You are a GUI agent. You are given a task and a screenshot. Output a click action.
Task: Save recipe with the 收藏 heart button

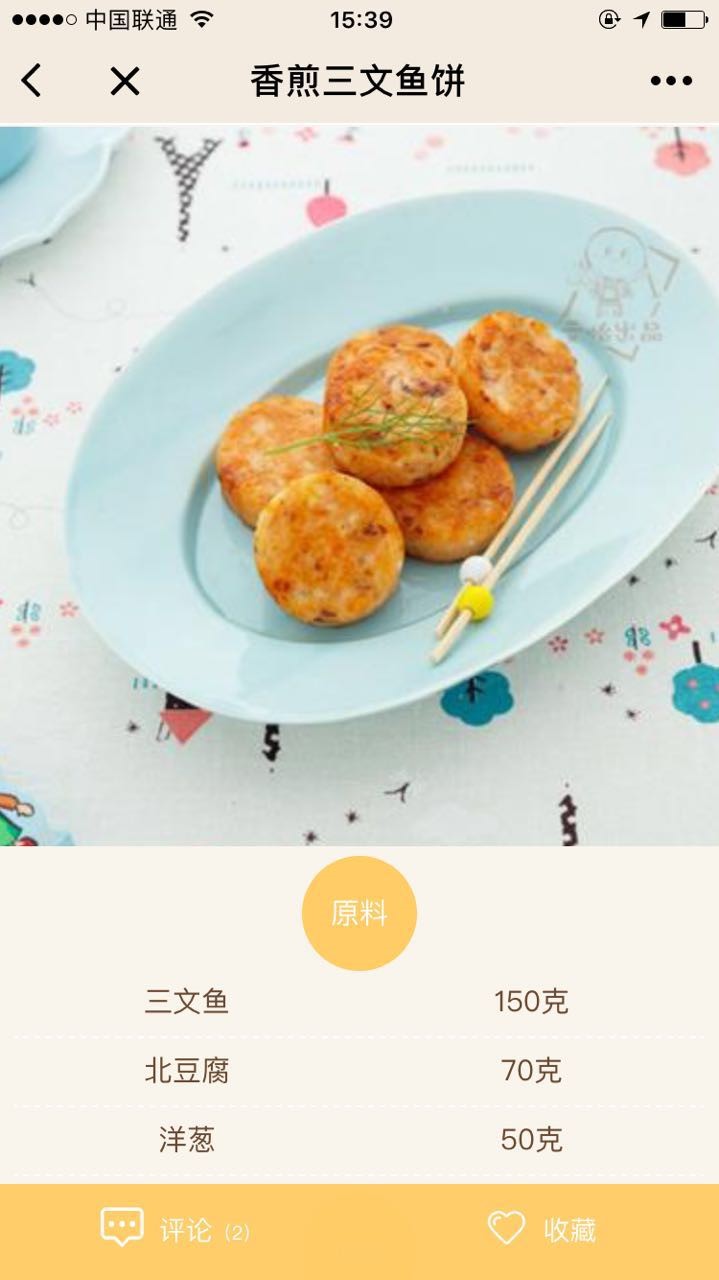point(542,1229)
